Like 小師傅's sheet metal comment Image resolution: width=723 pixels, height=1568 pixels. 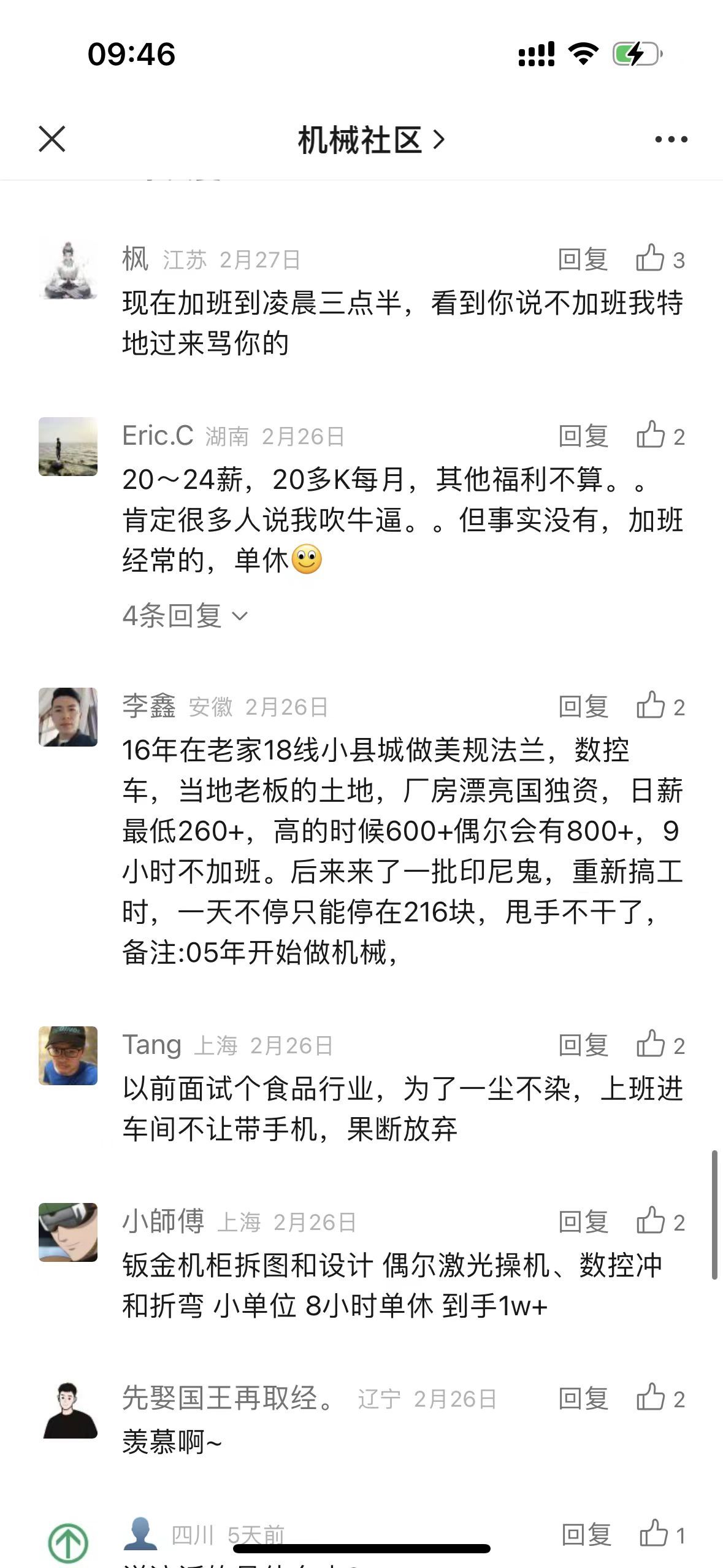point(659,1221)
